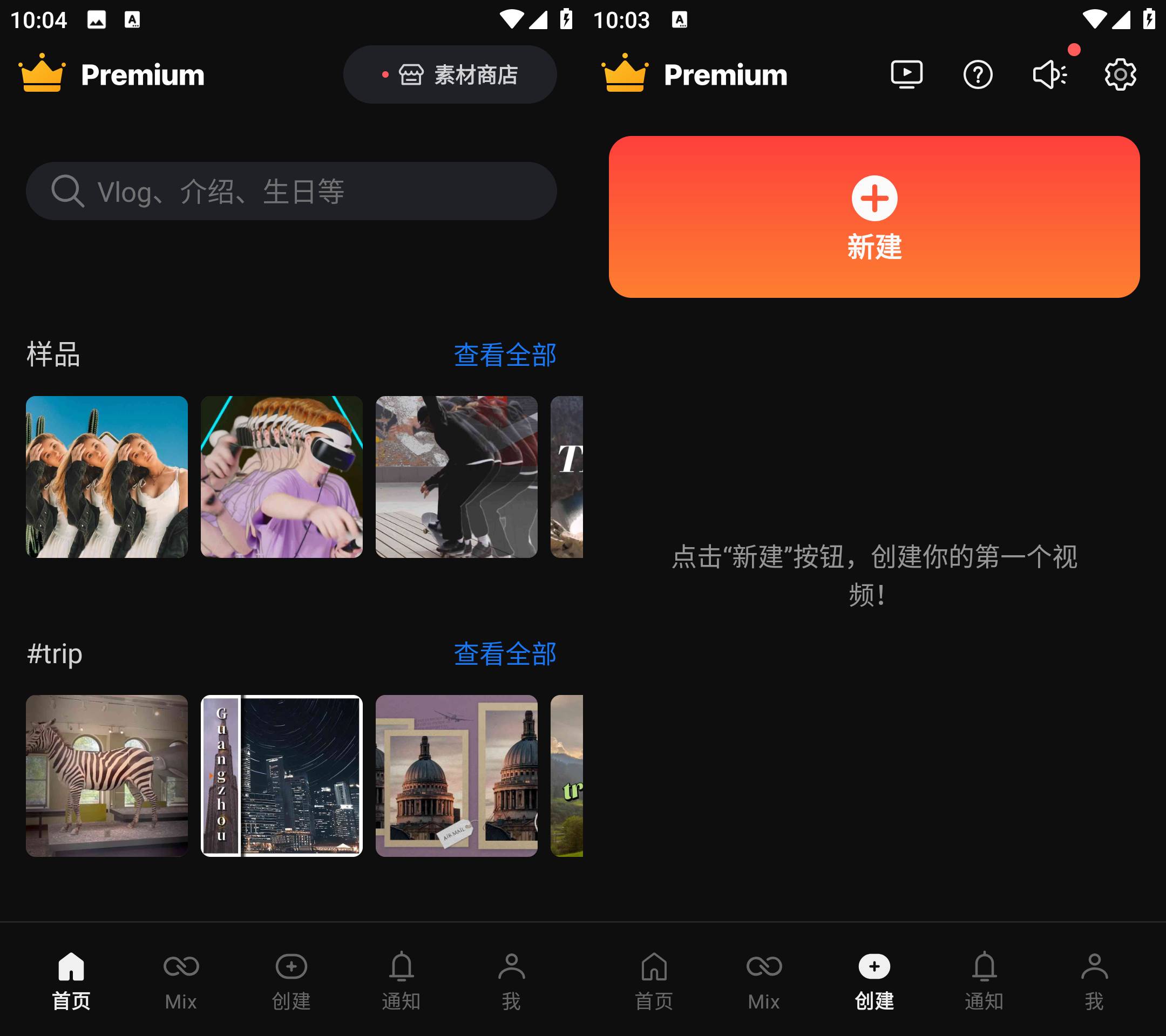Open the 素材商店 asset store
Image resolution: width=1166 pixels, height=1036 pixels.
click(450, 74)
